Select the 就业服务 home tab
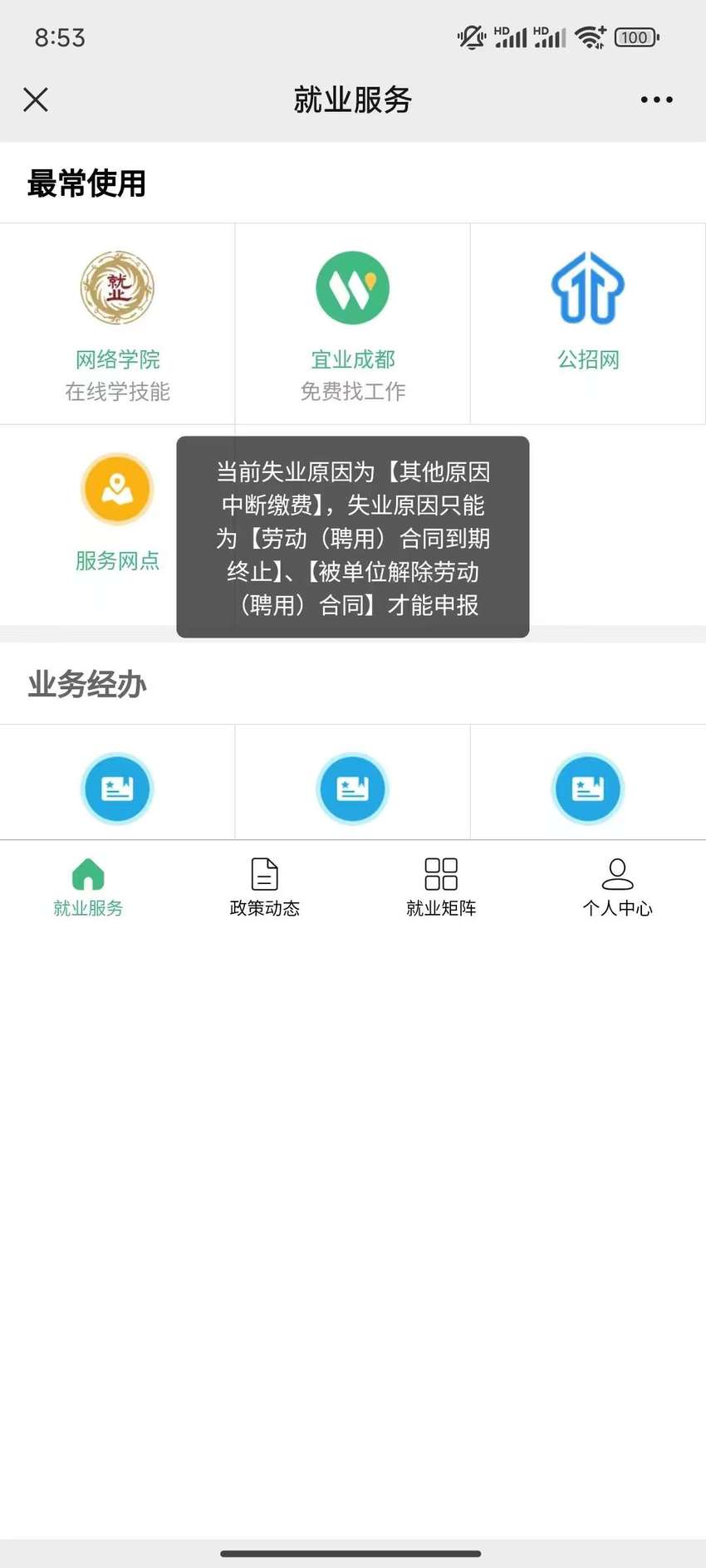 (88, 887)
